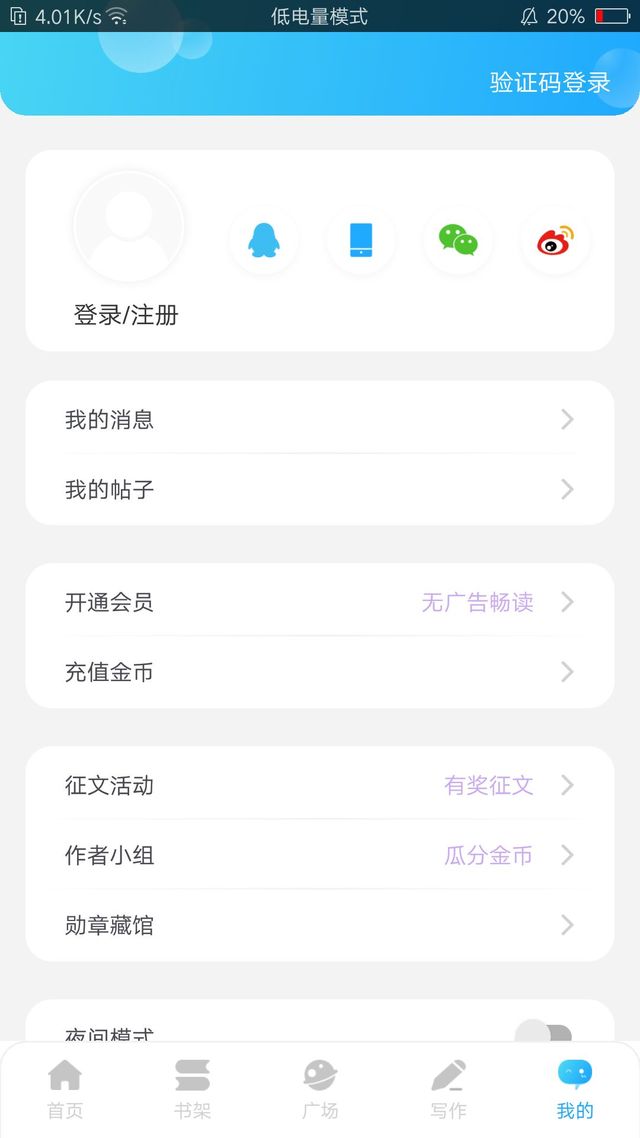Switch to the 广场 tab
640x1138 pixels.
(320, 1089)
